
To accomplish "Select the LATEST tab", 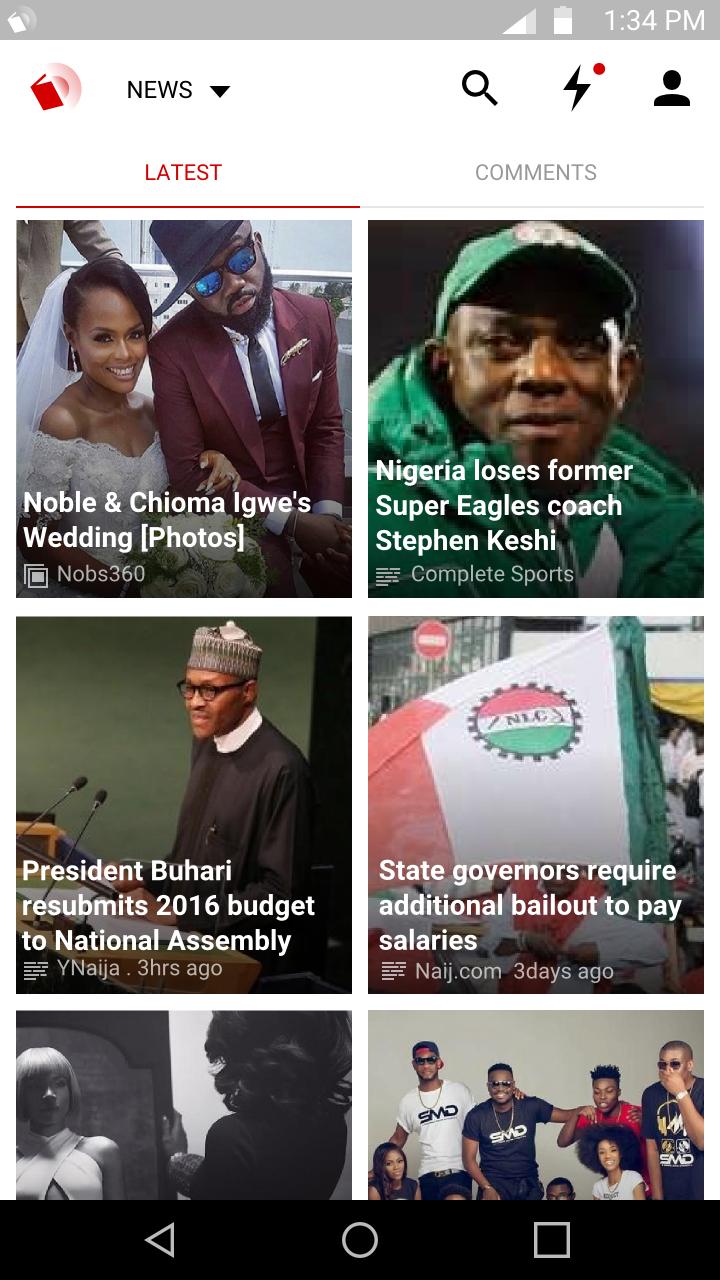I will coord(183,173).
